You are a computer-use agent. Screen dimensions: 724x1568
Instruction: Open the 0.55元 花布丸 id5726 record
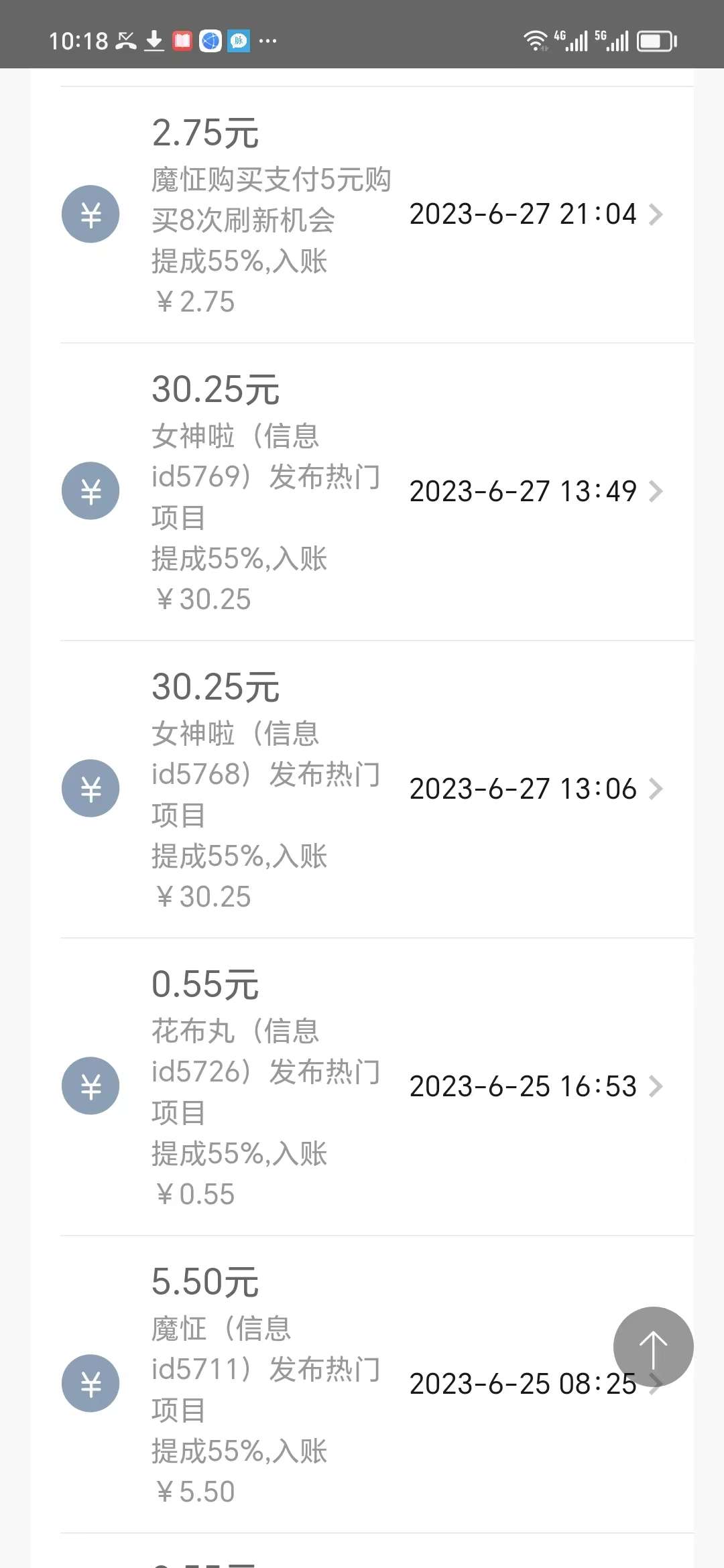[377, 1087]
